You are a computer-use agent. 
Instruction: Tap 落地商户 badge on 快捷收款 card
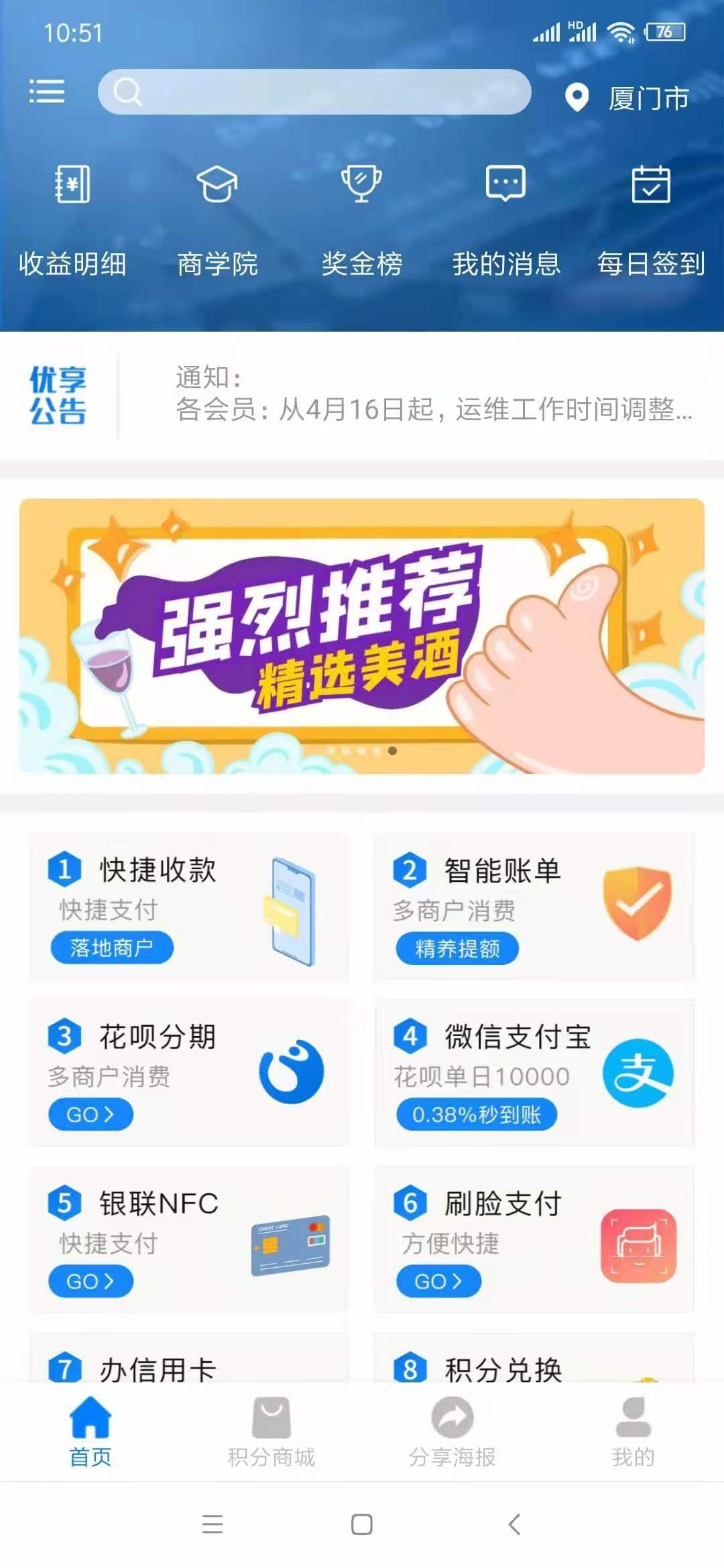point(112,949)
